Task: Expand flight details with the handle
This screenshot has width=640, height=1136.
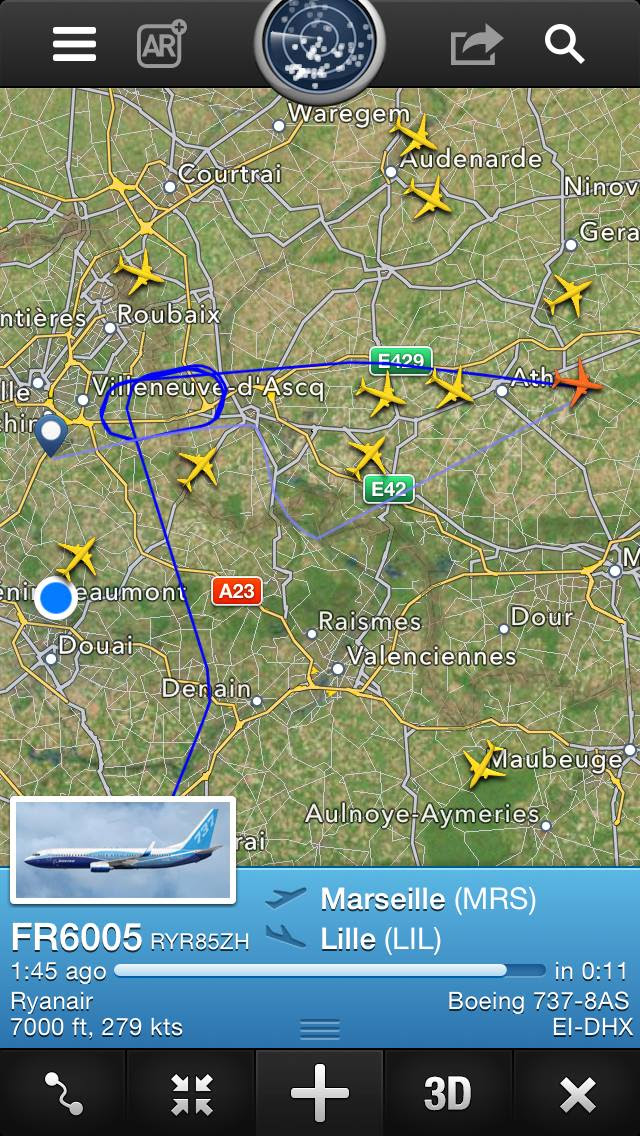Action: pyautogui.click(x=320, y=1028)
